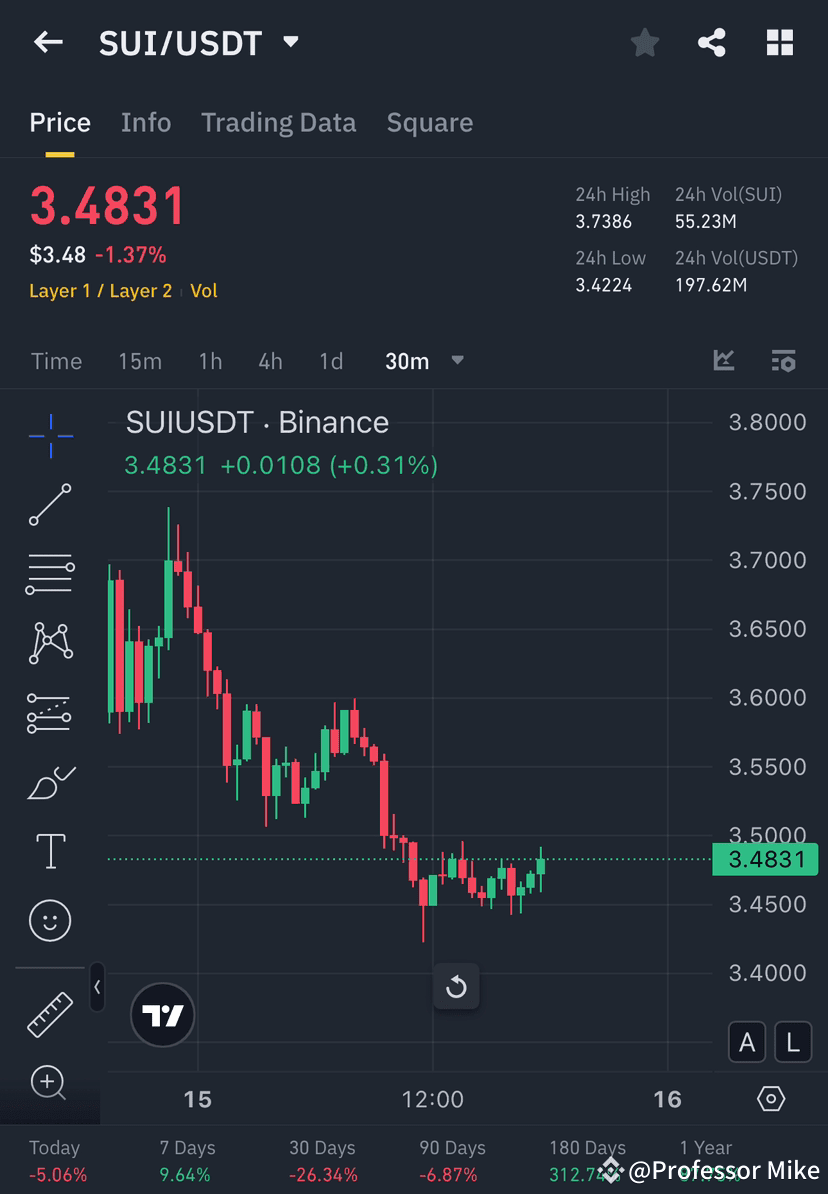
Task: Select the trend line drawing tool
Action: [x=50, y=505]
